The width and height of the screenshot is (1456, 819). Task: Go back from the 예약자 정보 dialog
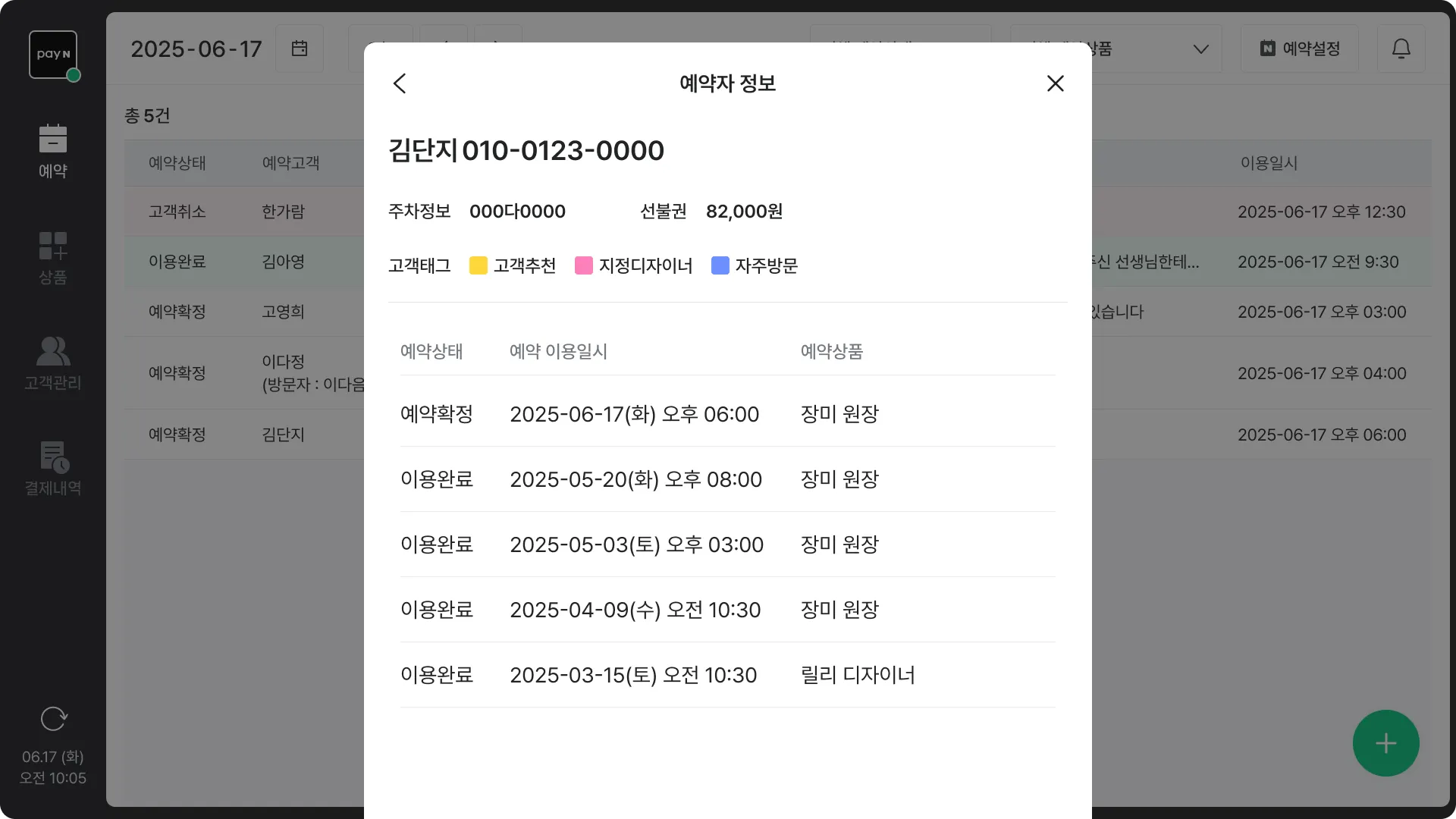400,83
